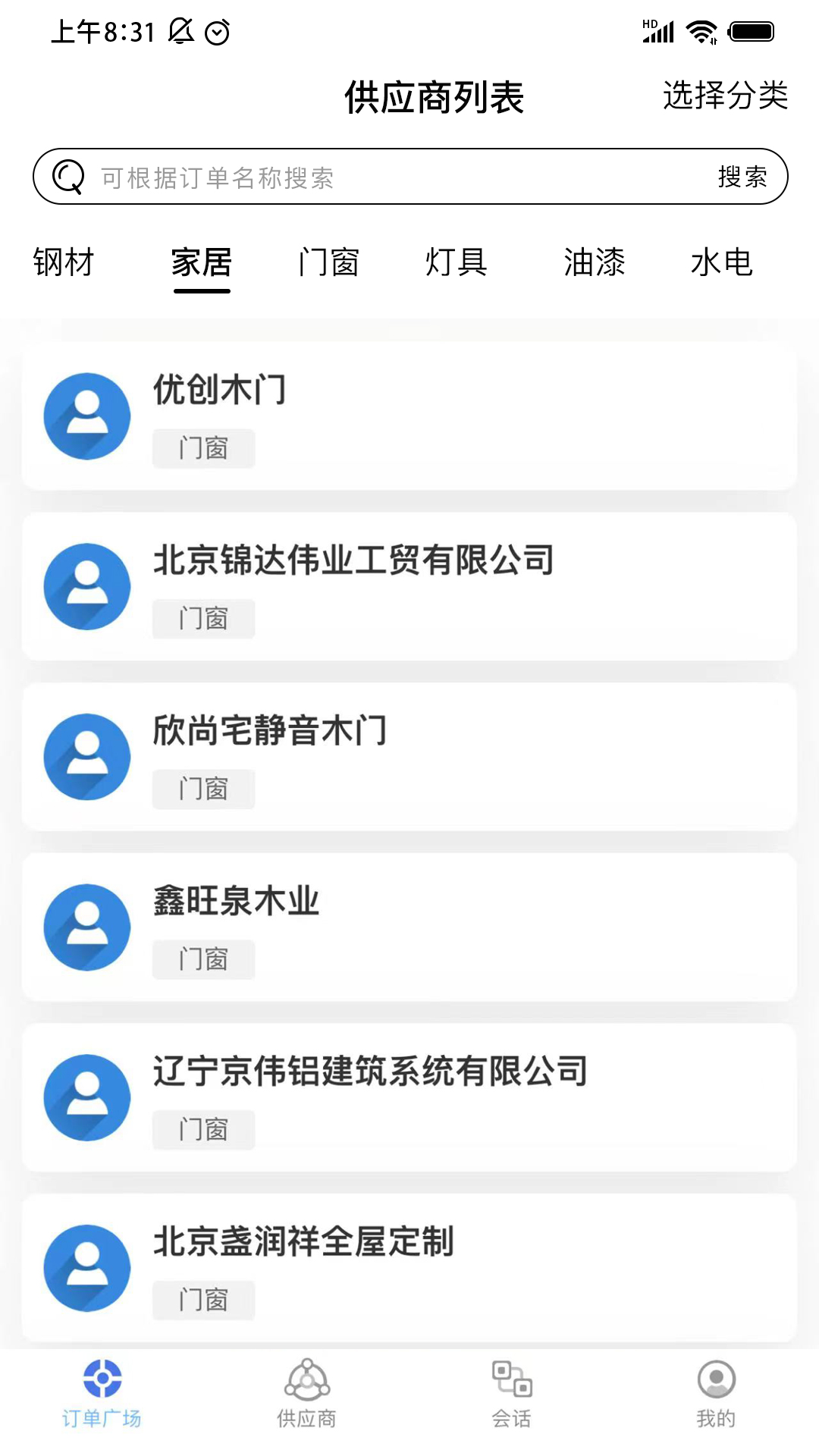This screenshot has height=1456, width=819.
Task: Open 辽宁京伟铝建筑系统有限公司 supplier card
Action: 409,1097
